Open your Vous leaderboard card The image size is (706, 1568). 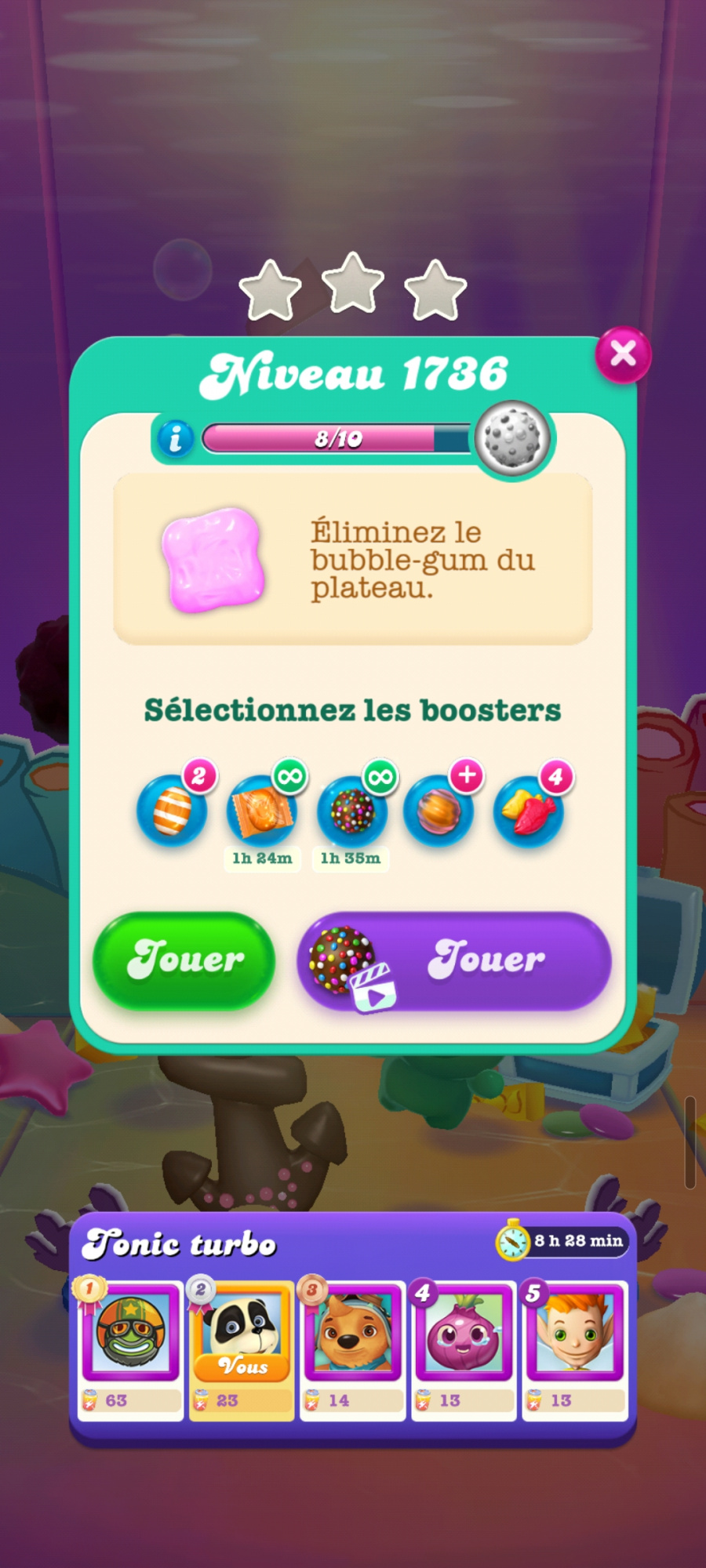pyautogui.click(x=242, y=1350)
